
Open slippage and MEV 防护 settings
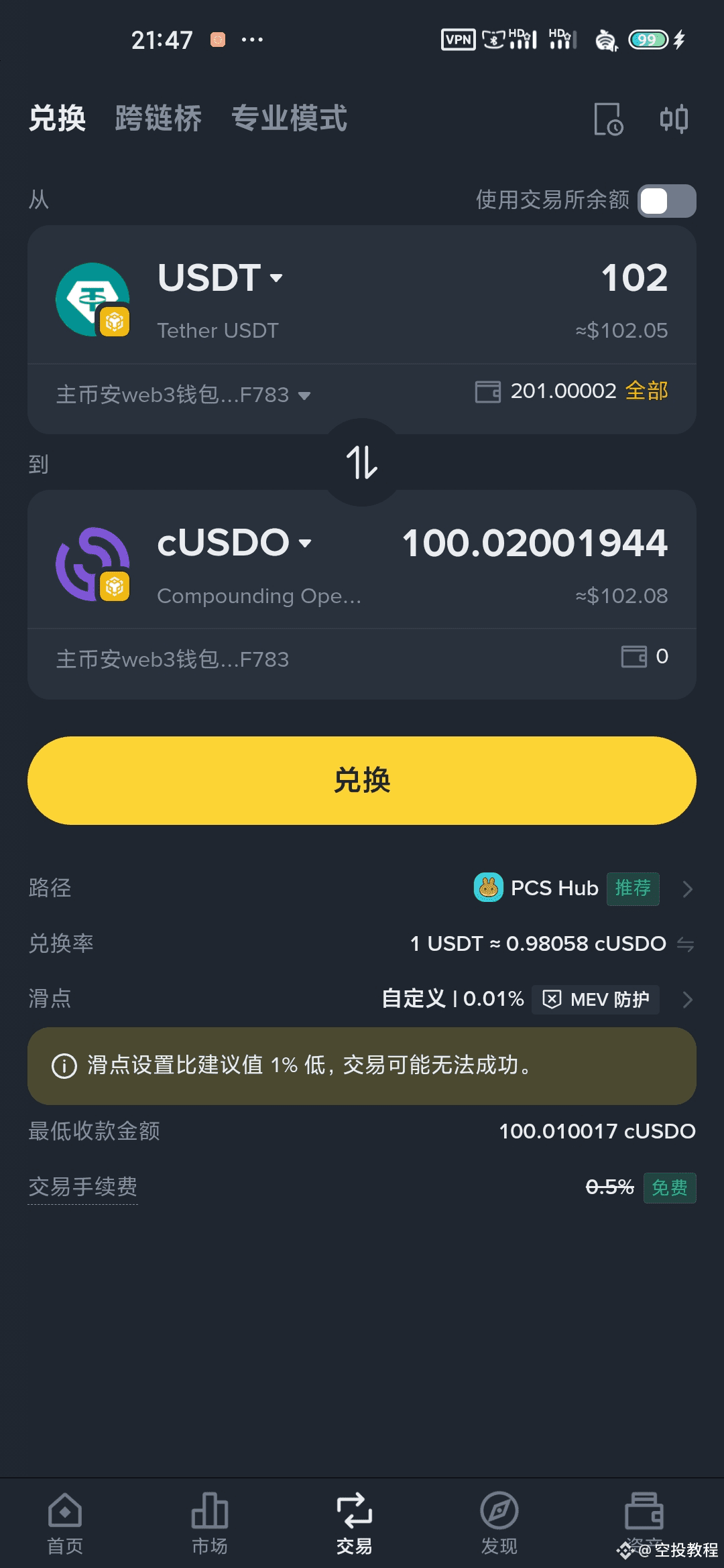(686, 1000)
